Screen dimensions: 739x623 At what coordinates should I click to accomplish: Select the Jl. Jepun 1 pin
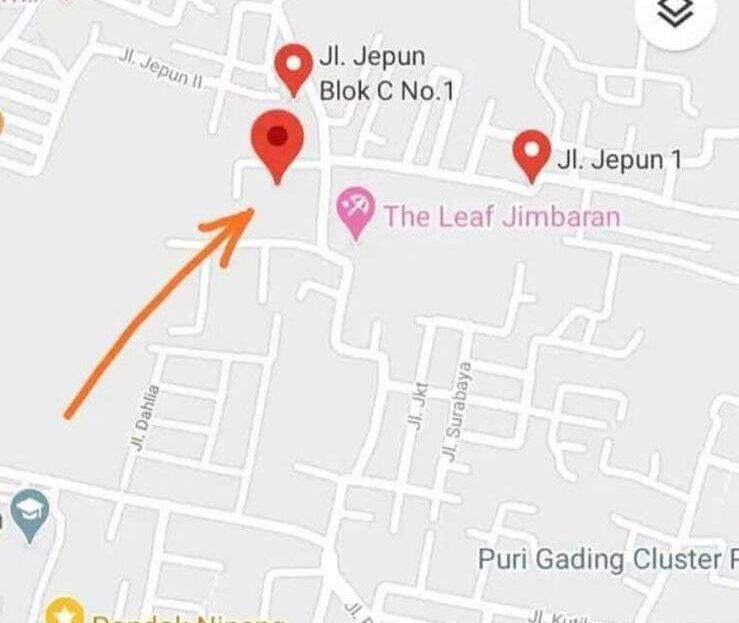531,155
